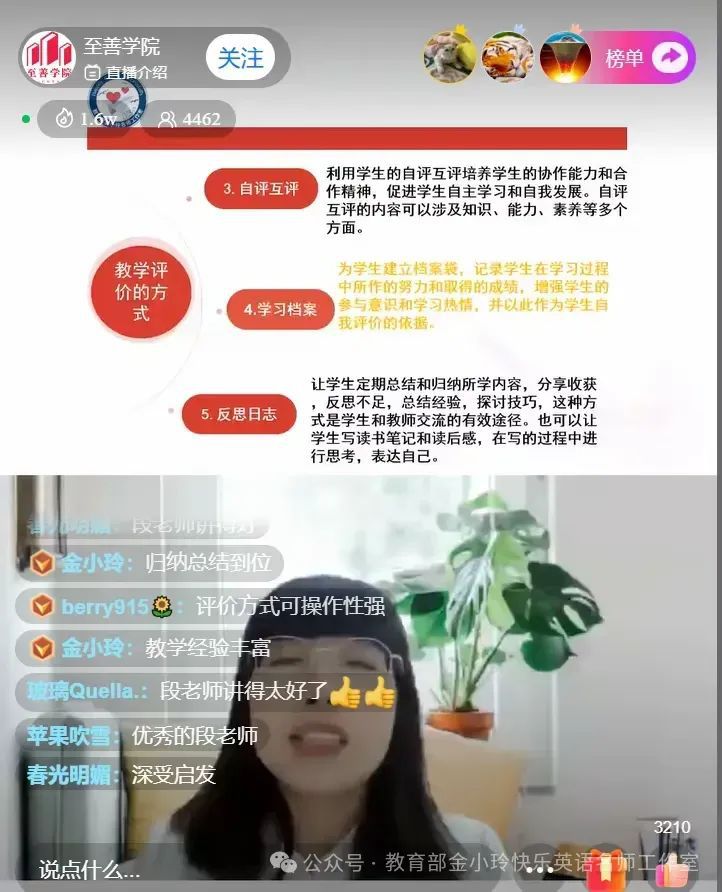Open the 榜单 ranking list
This screenshot has height=892, width=722.
coord(648,58)
